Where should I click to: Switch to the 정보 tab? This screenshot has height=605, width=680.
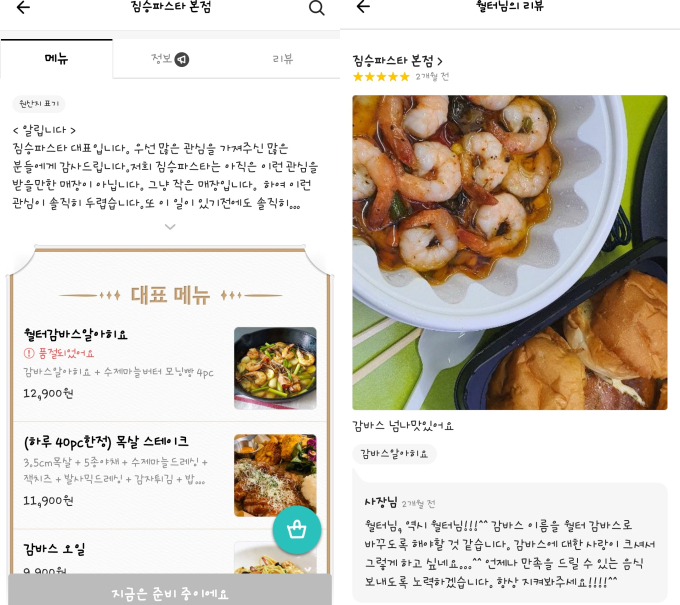169,59
